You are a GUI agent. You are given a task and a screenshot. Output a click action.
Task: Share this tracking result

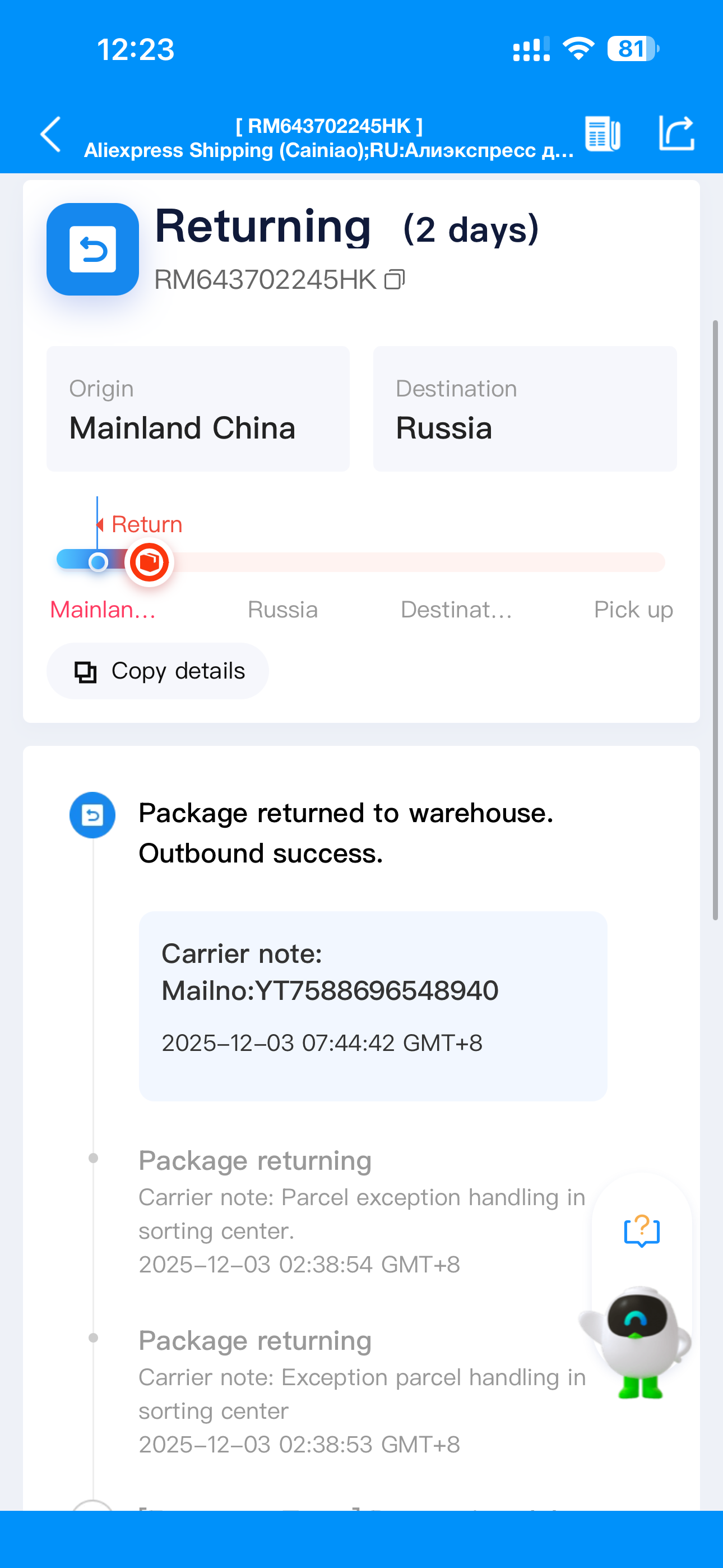pos(676,133)
